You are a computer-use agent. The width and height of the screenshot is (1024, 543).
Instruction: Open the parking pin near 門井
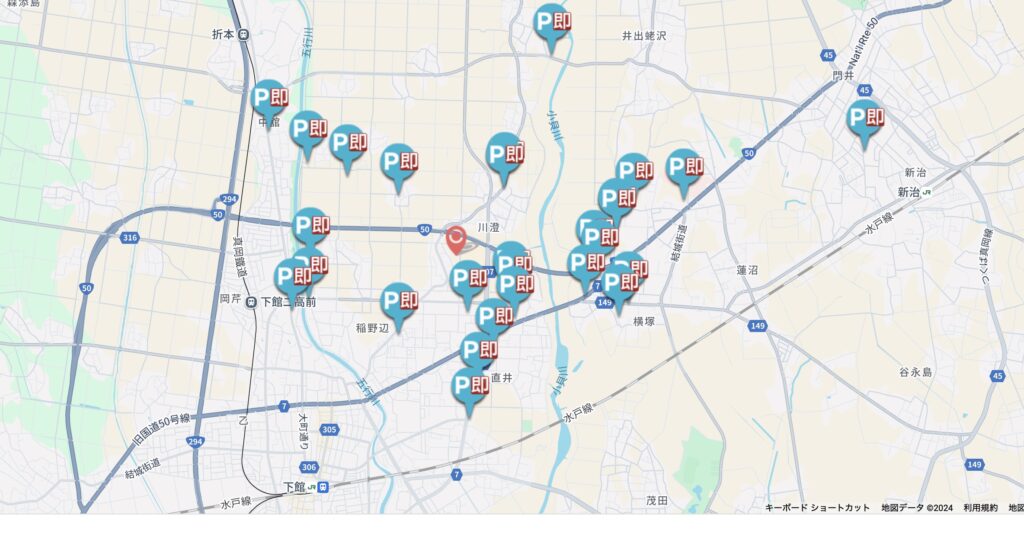(865, 120)
